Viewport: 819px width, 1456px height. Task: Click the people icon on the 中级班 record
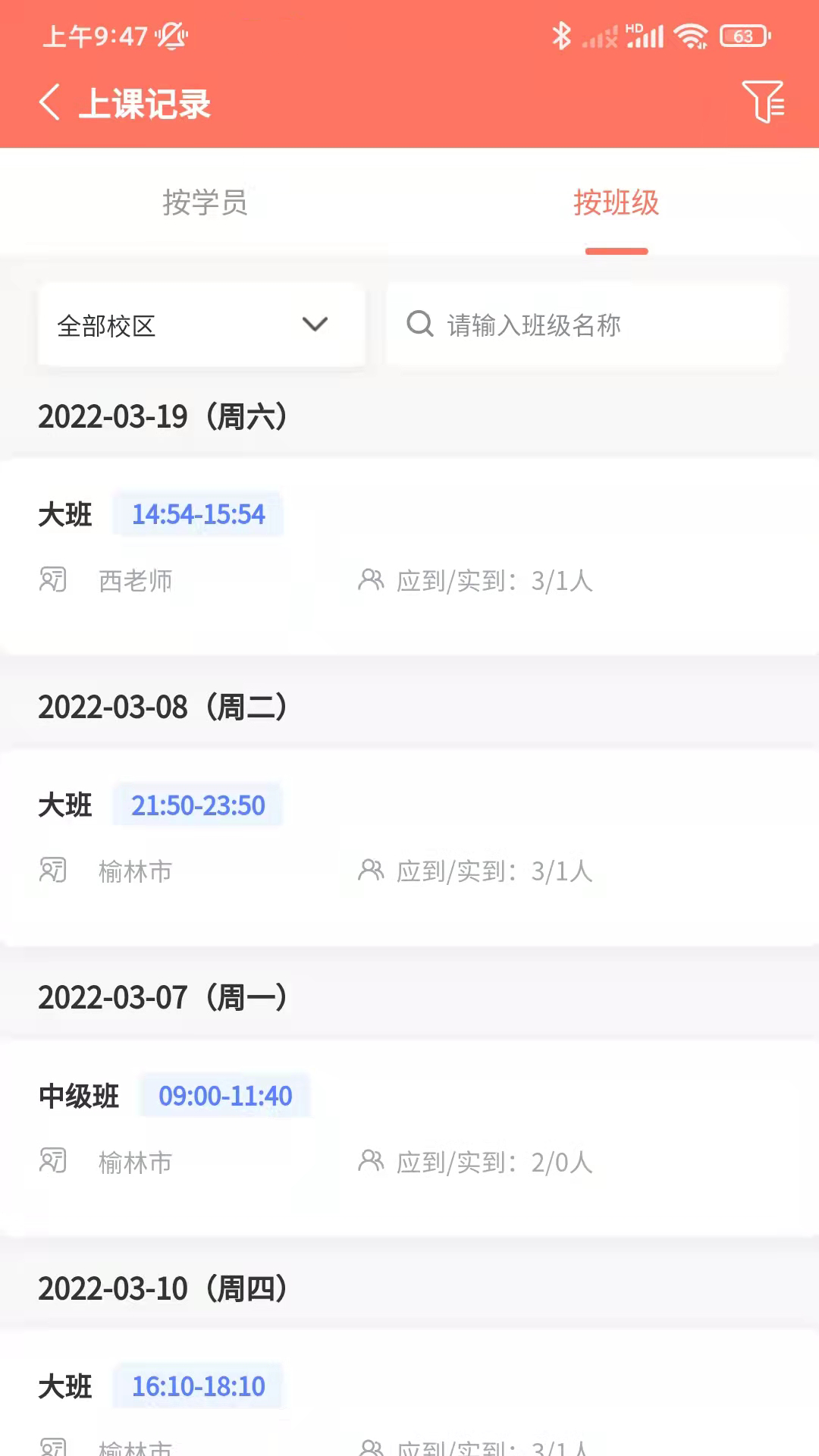(x=372, y=1162)
